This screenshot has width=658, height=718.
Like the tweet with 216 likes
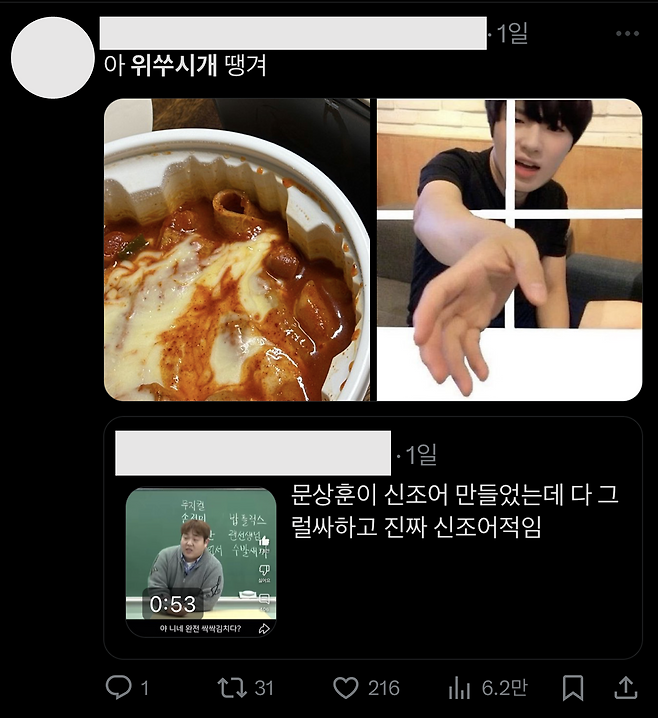point(346,687)
